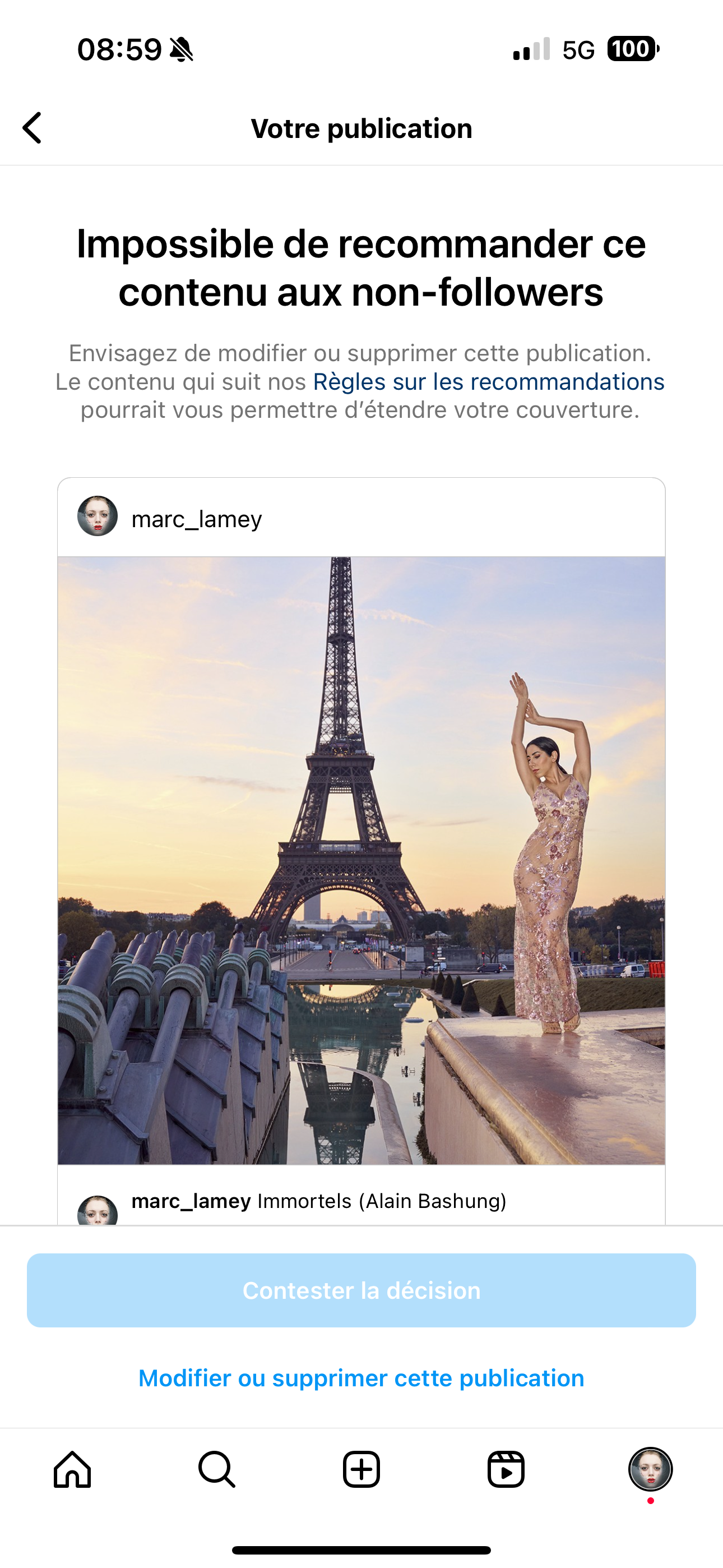Open the Search tab
The width and height of the screenshot is (723, 1568).
coord(217,1469)
